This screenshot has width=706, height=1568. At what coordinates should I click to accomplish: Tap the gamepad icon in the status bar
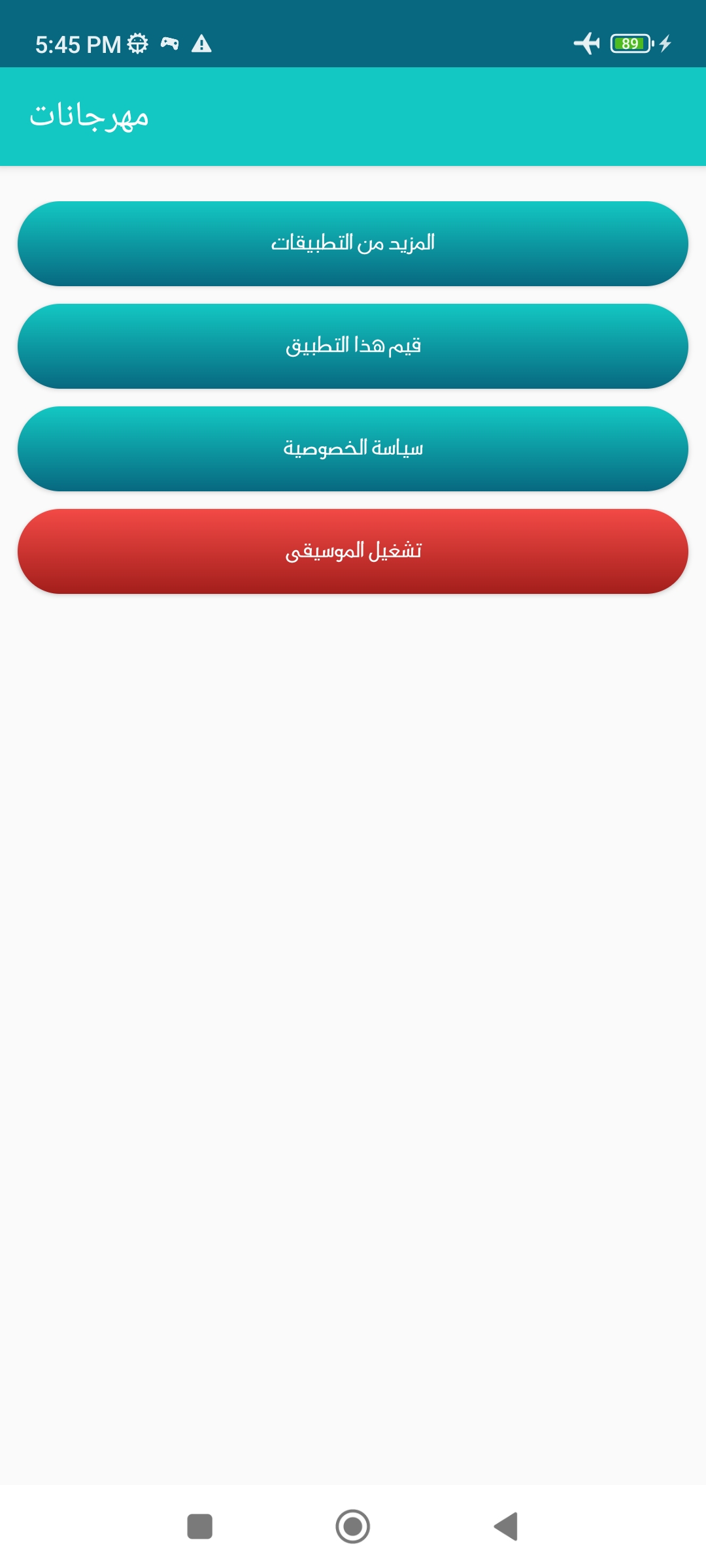point(171,44)
